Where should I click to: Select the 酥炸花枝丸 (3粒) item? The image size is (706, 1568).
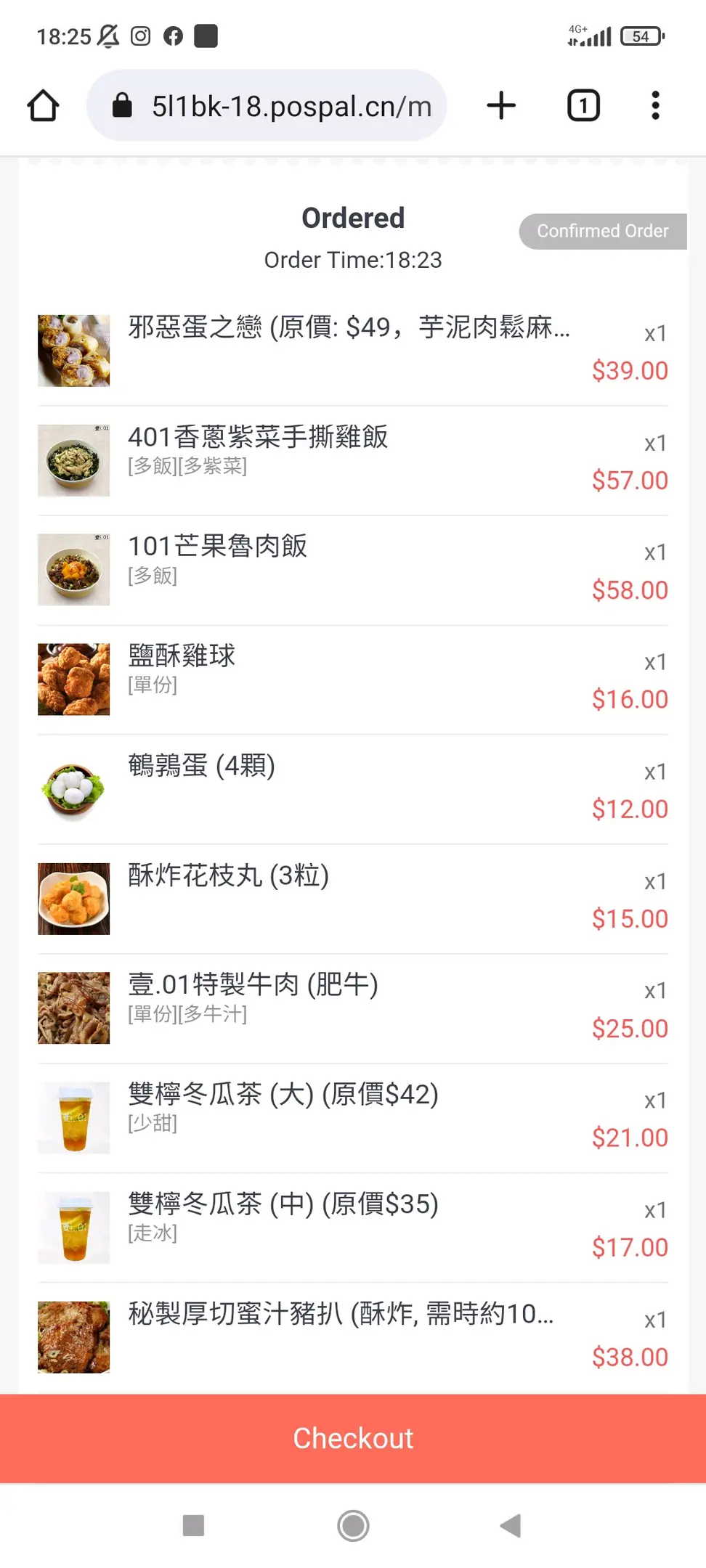pyautogui.click(x=228, y=875)
